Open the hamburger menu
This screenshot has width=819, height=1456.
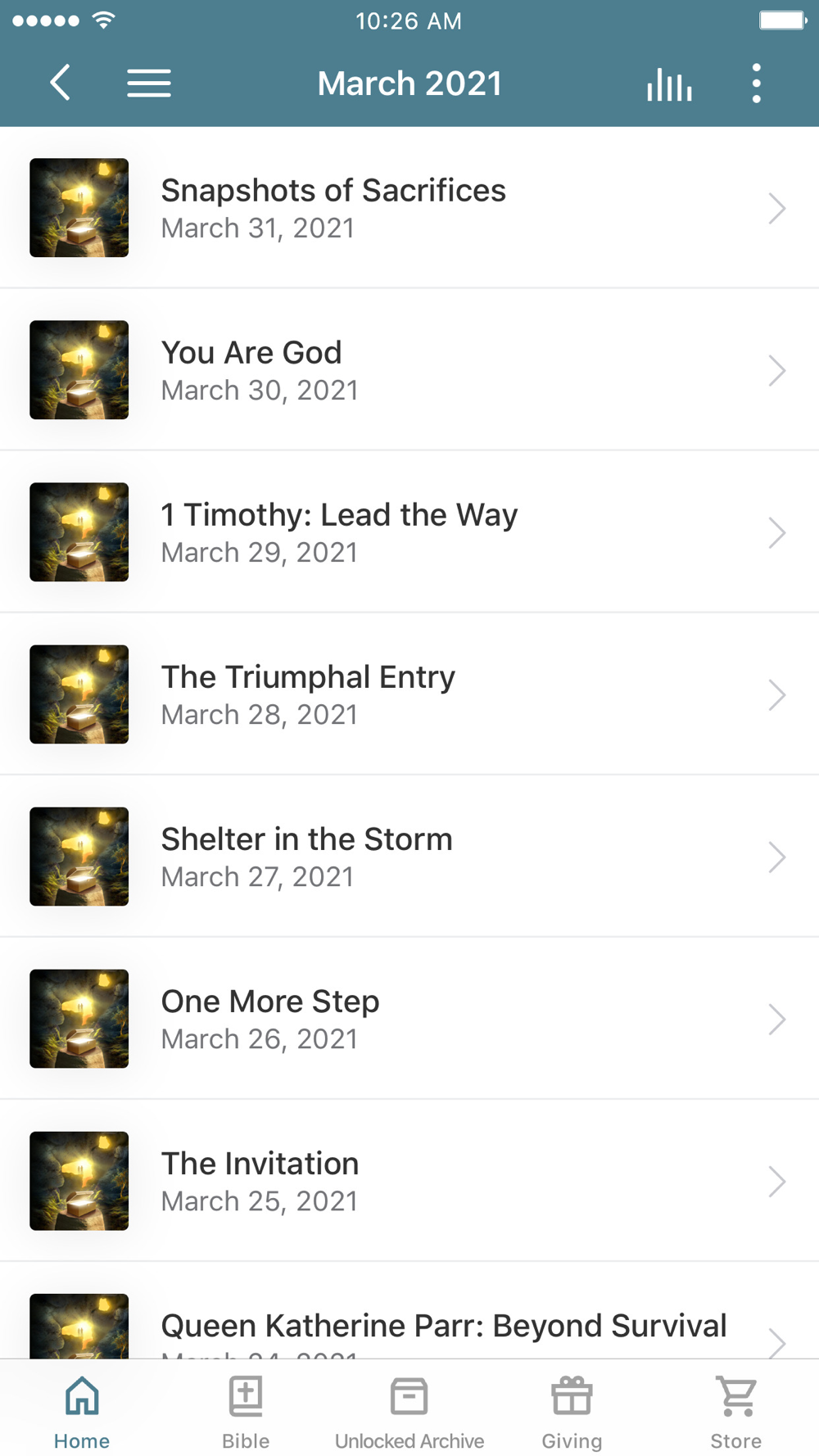(149, 83)
